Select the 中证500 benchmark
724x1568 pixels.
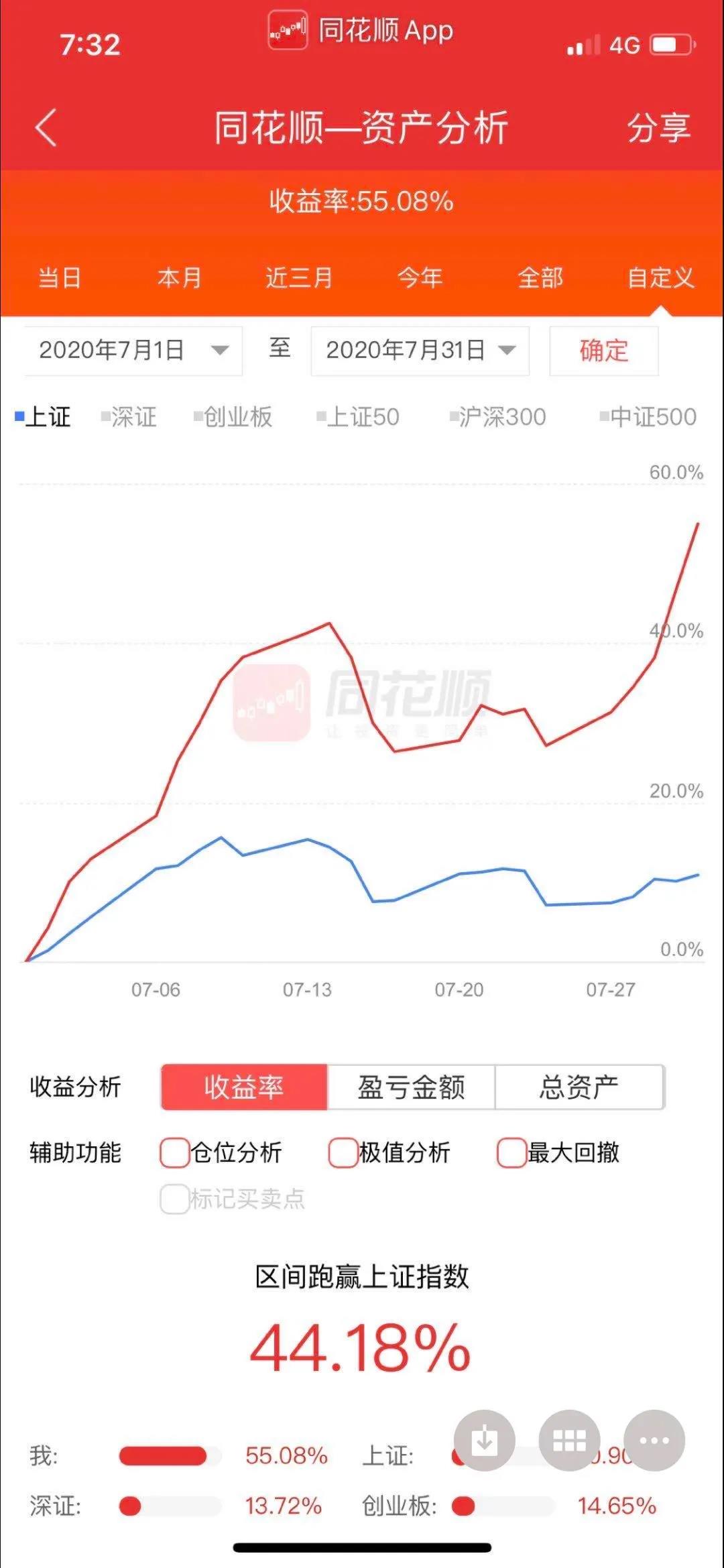tap(648, 417)
